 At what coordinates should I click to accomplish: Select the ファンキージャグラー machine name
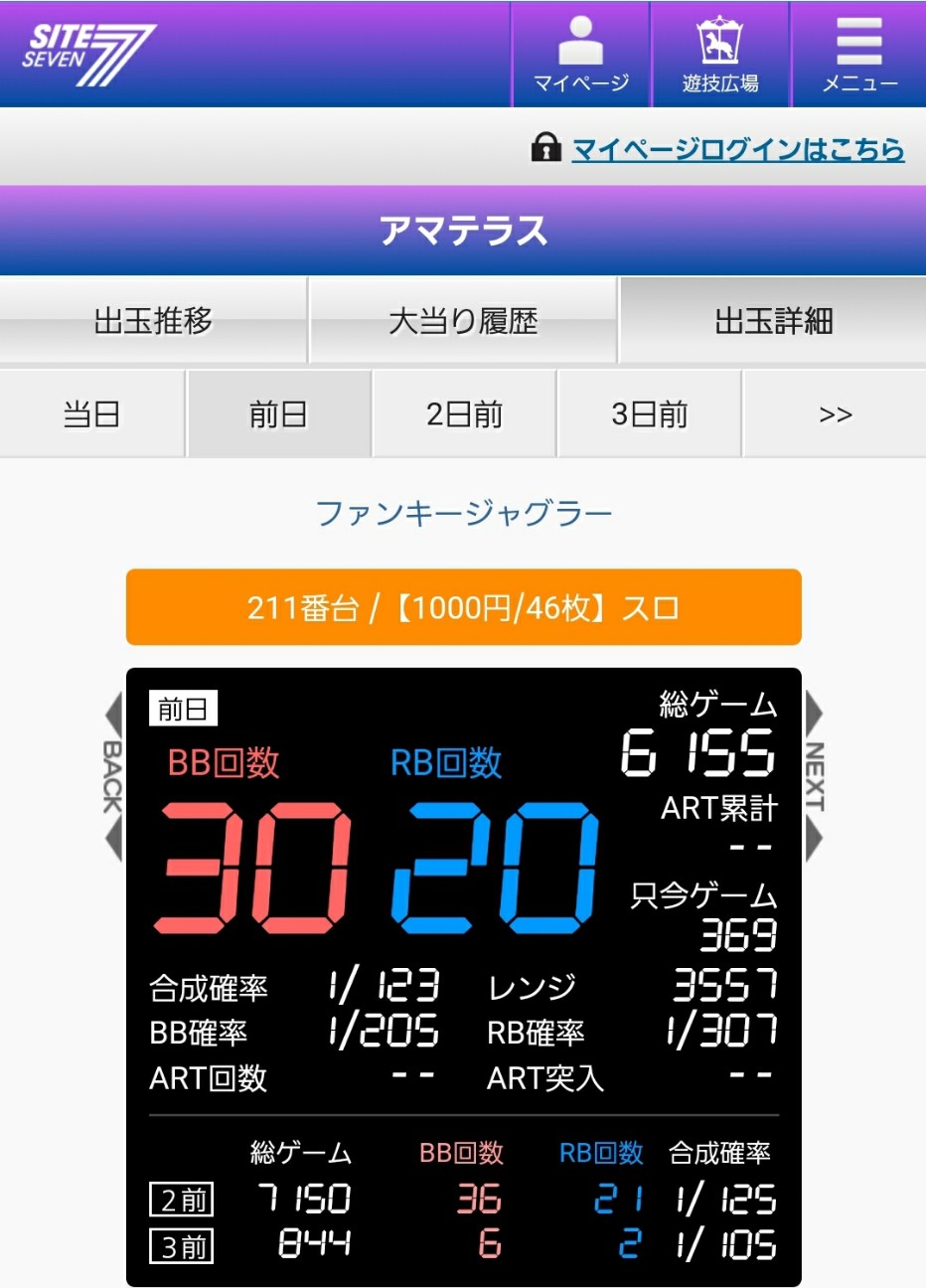pyautogui.click(x=463, y=513)
